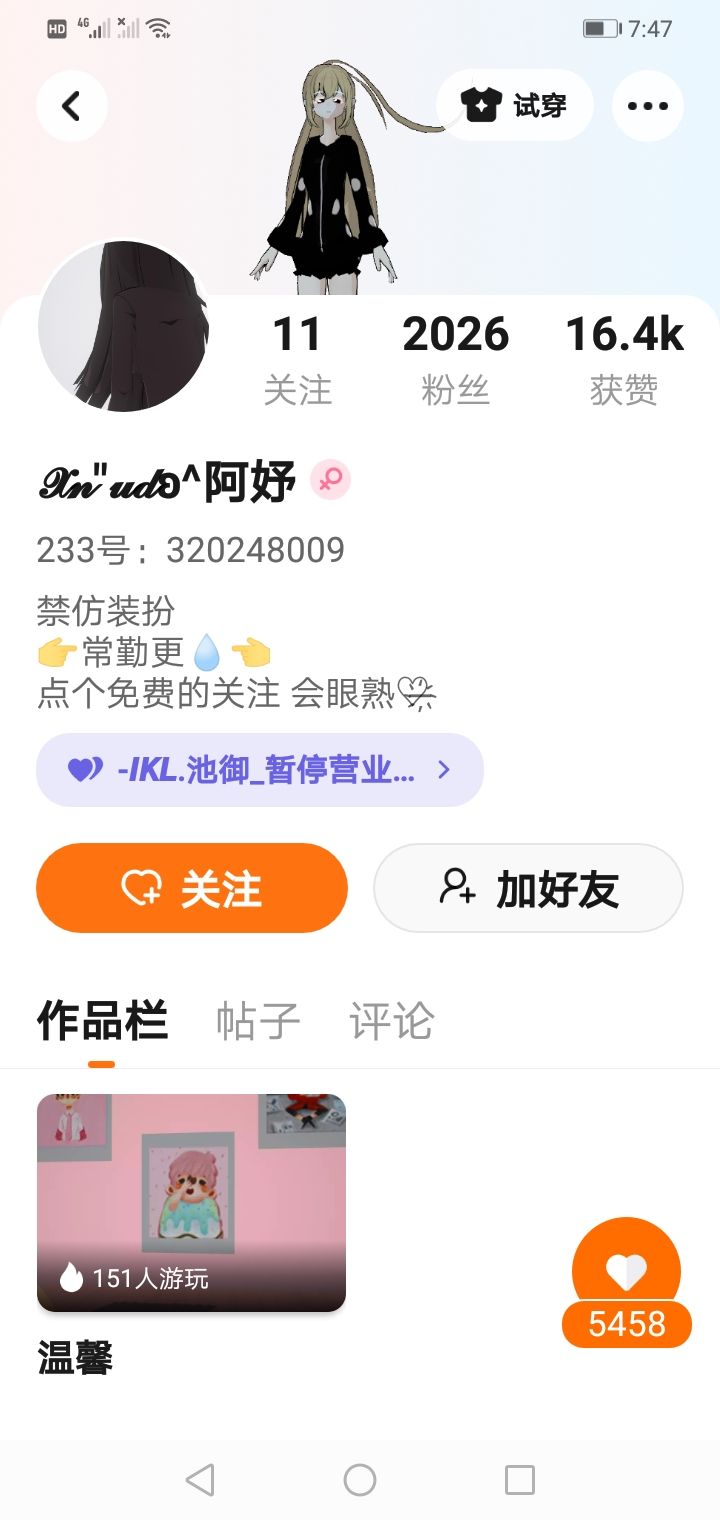Viewport: 720px width, 1520px height.
Task: Go back using the top-left arrow
Action: pos(71,106)
